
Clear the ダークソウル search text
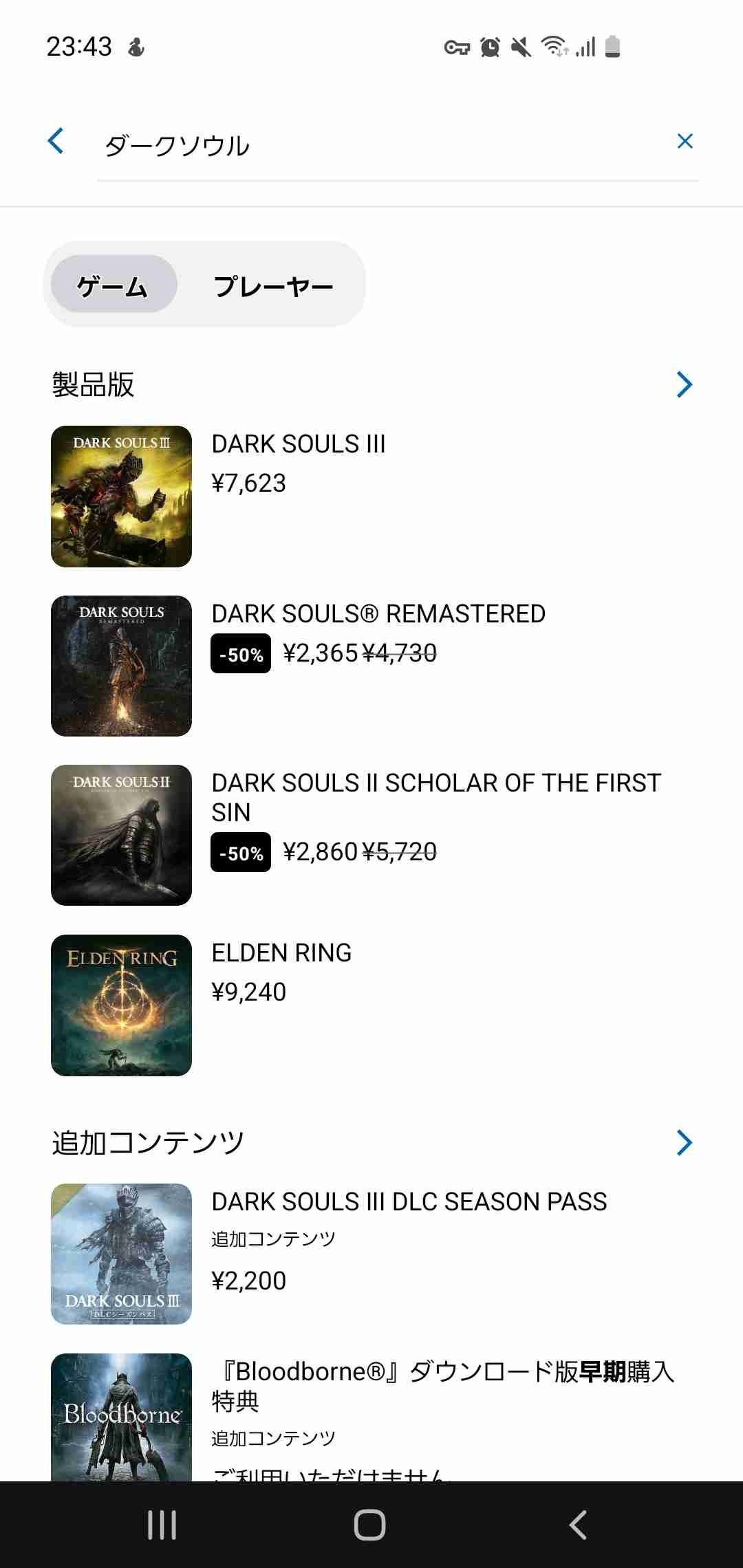click(x=685, y=141)
